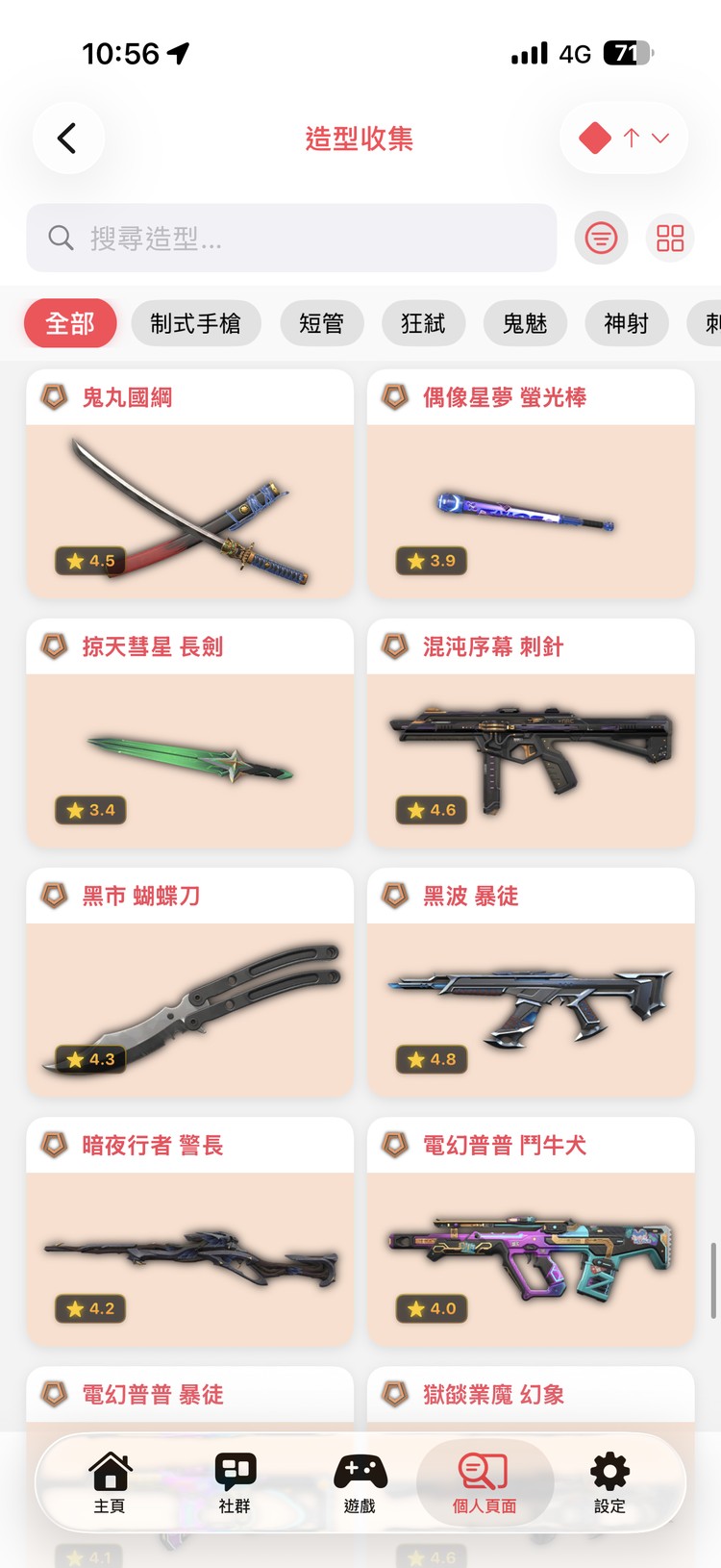Select the 全部 filter pill
This screenshot has width=721, height=1568.
[x=70, y=323]
